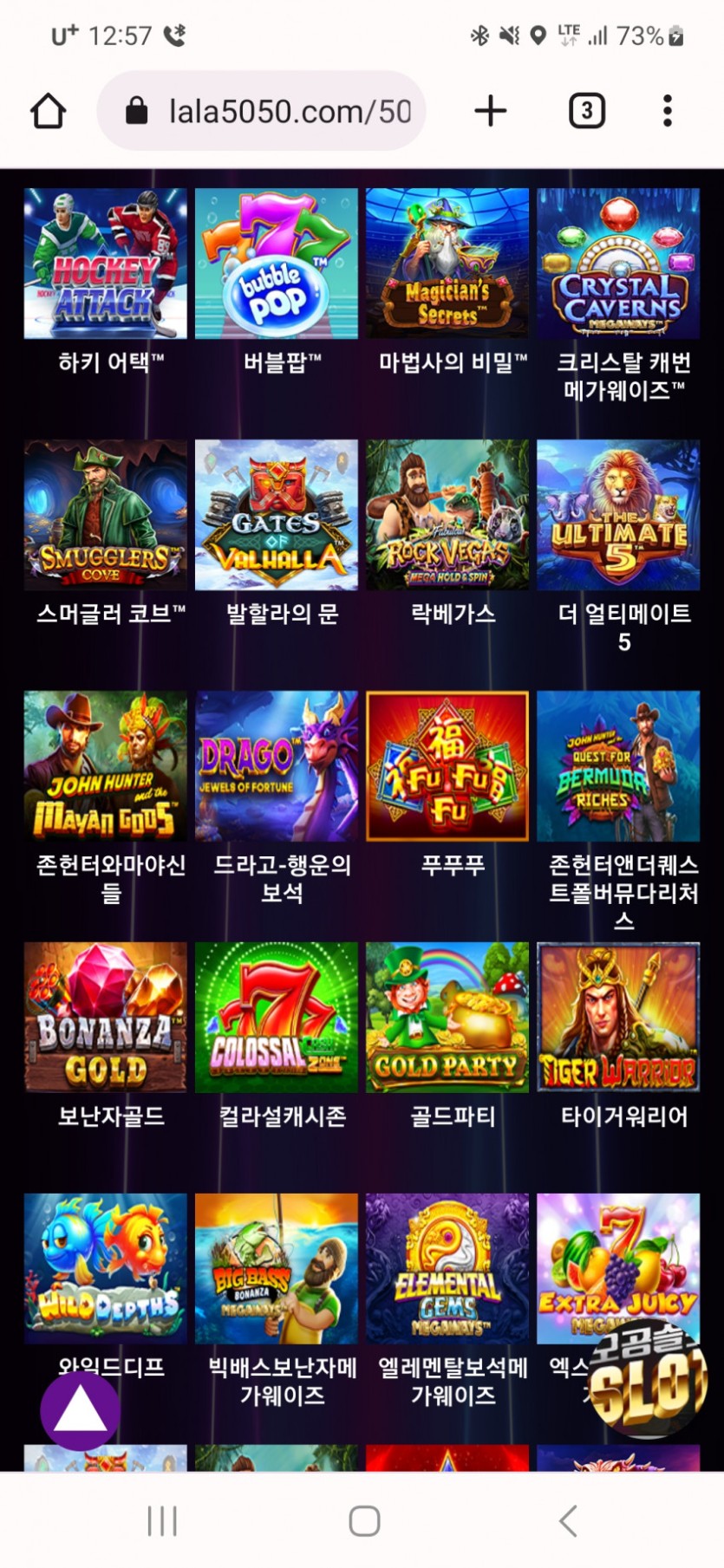Image resolution: width=724 pixels, height=1568 pixels.
Task: Open the tab switcher showing 3 tabs
Action: coord(587,111)
